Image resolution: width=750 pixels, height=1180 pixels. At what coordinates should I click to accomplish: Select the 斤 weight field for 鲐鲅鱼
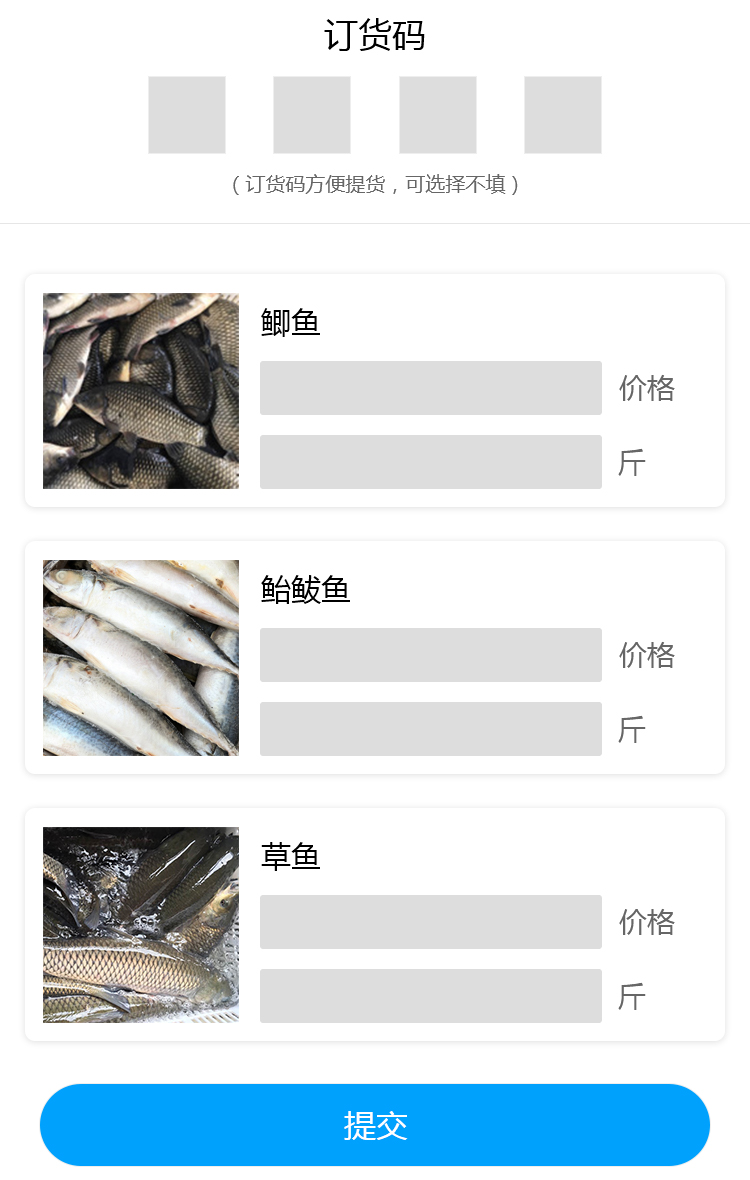[431, 729]
